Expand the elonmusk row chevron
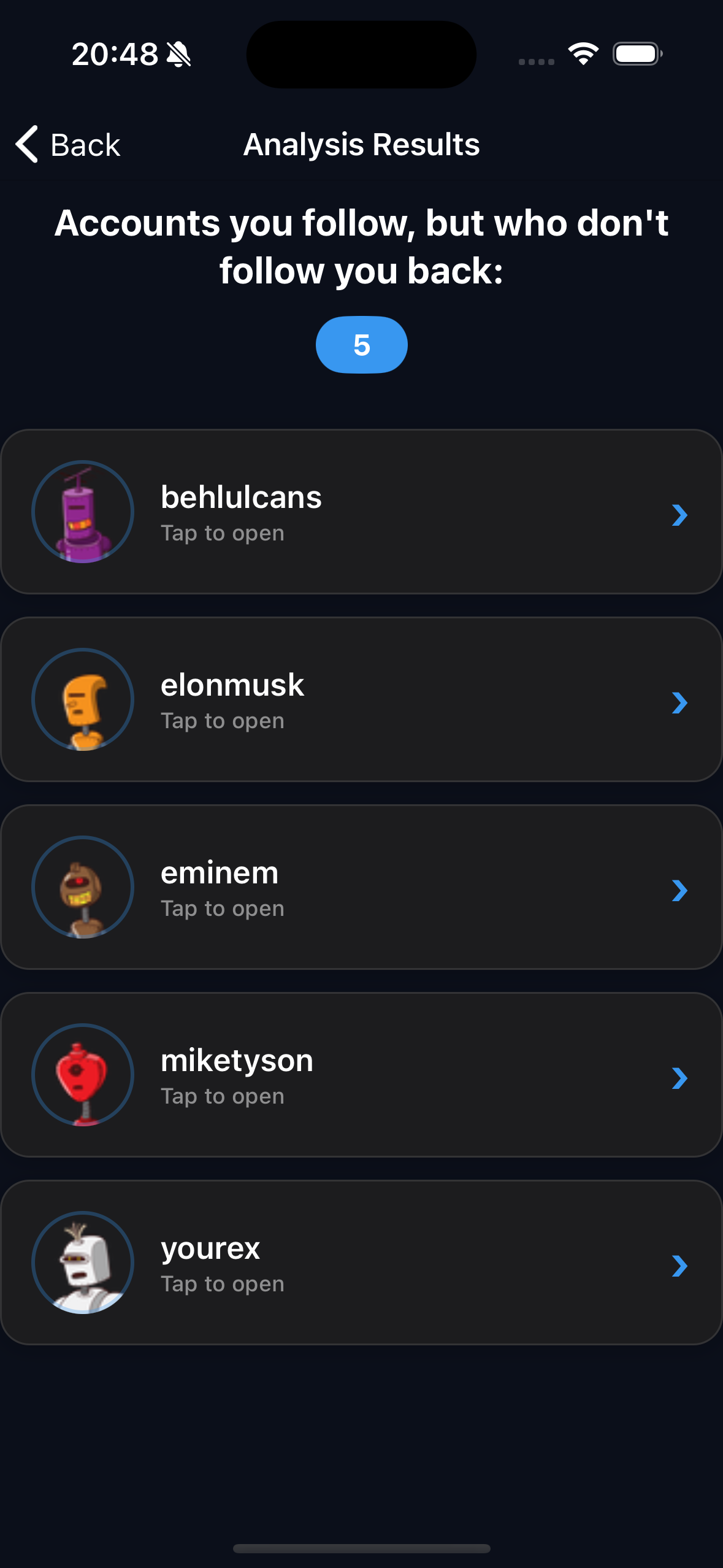The image size is (723, 1568). point(679,704)
